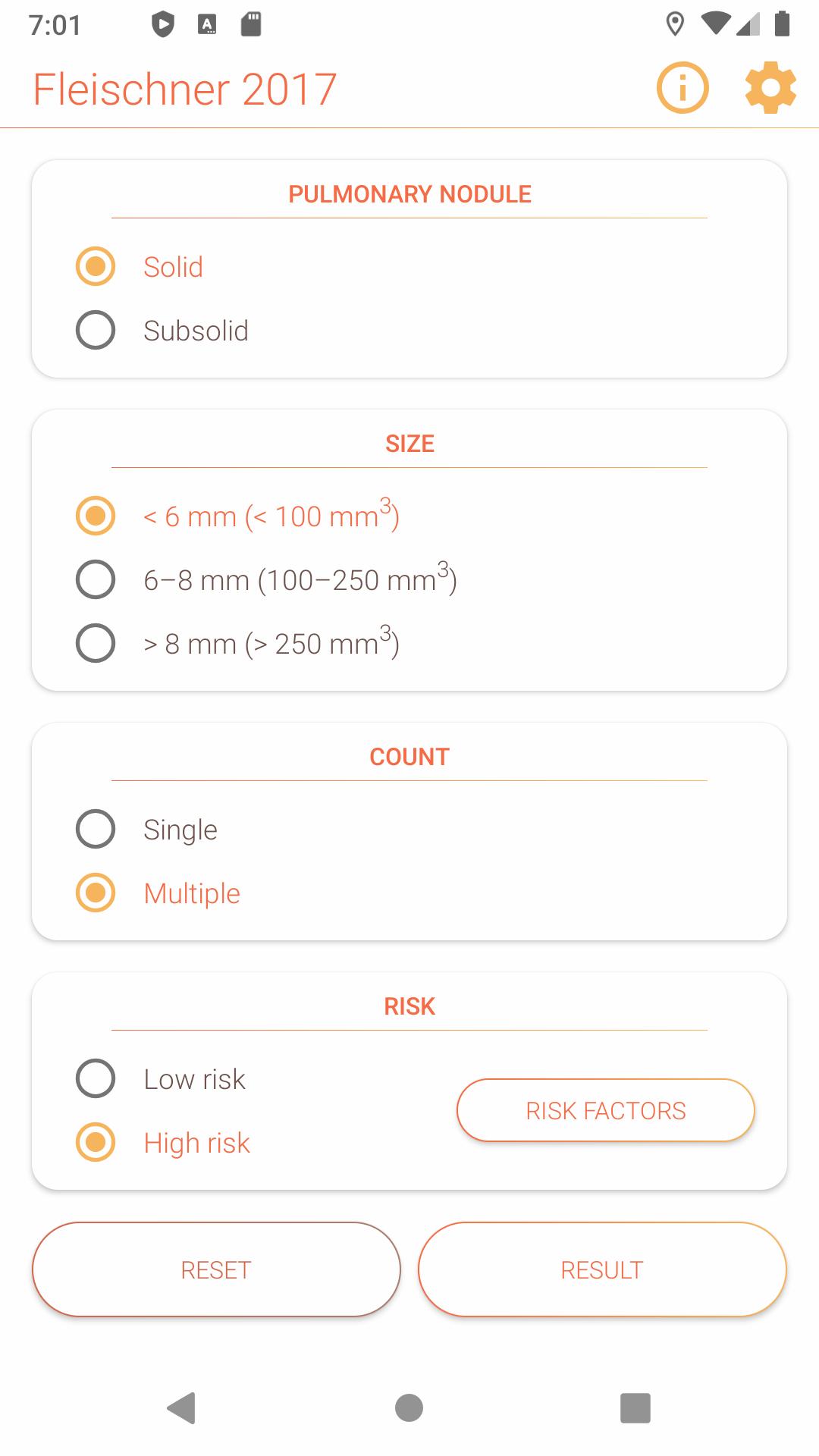Tap the Fleischner 2017 title

click(185, 87)
